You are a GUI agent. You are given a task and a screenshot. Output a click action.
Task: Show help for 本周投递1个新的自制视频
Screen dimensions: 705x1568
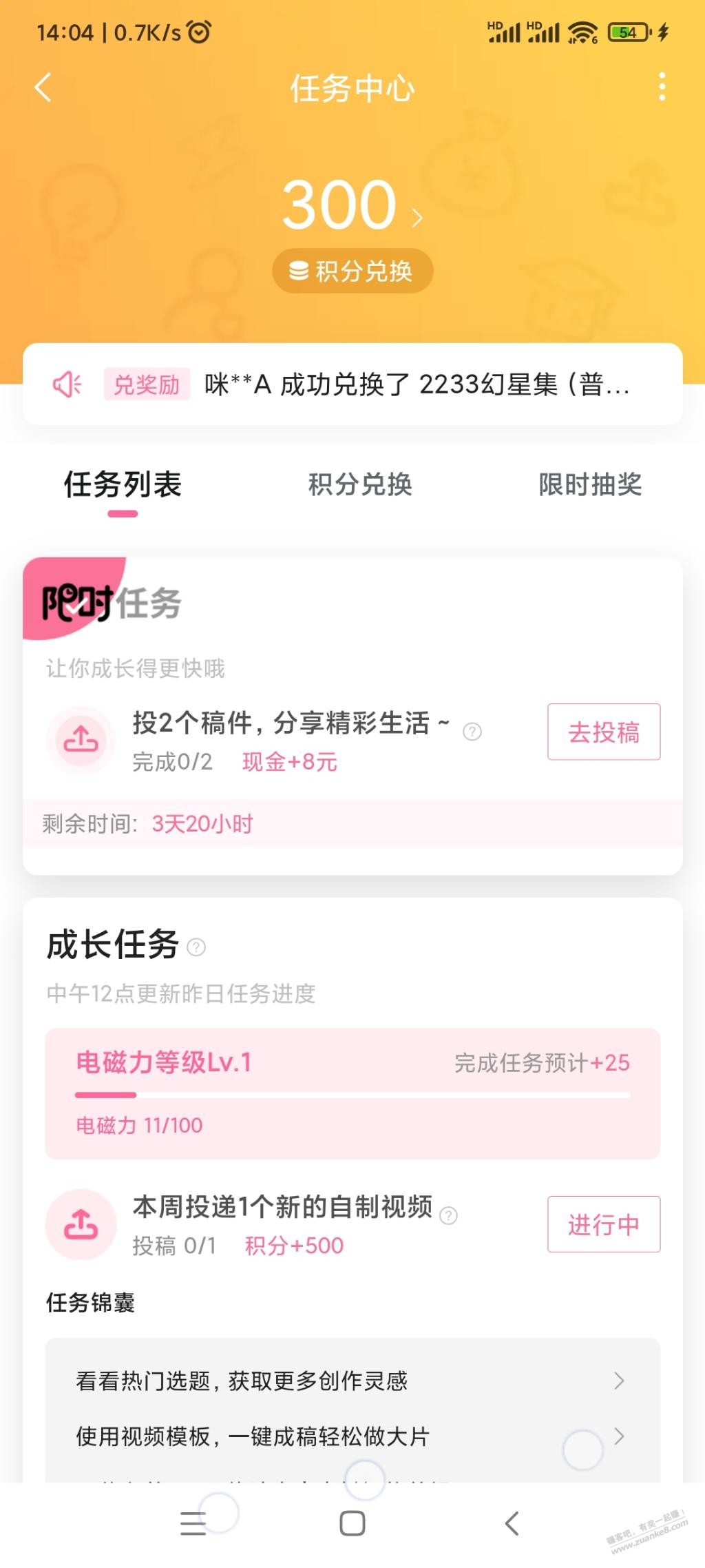[x=448, y=1216]
